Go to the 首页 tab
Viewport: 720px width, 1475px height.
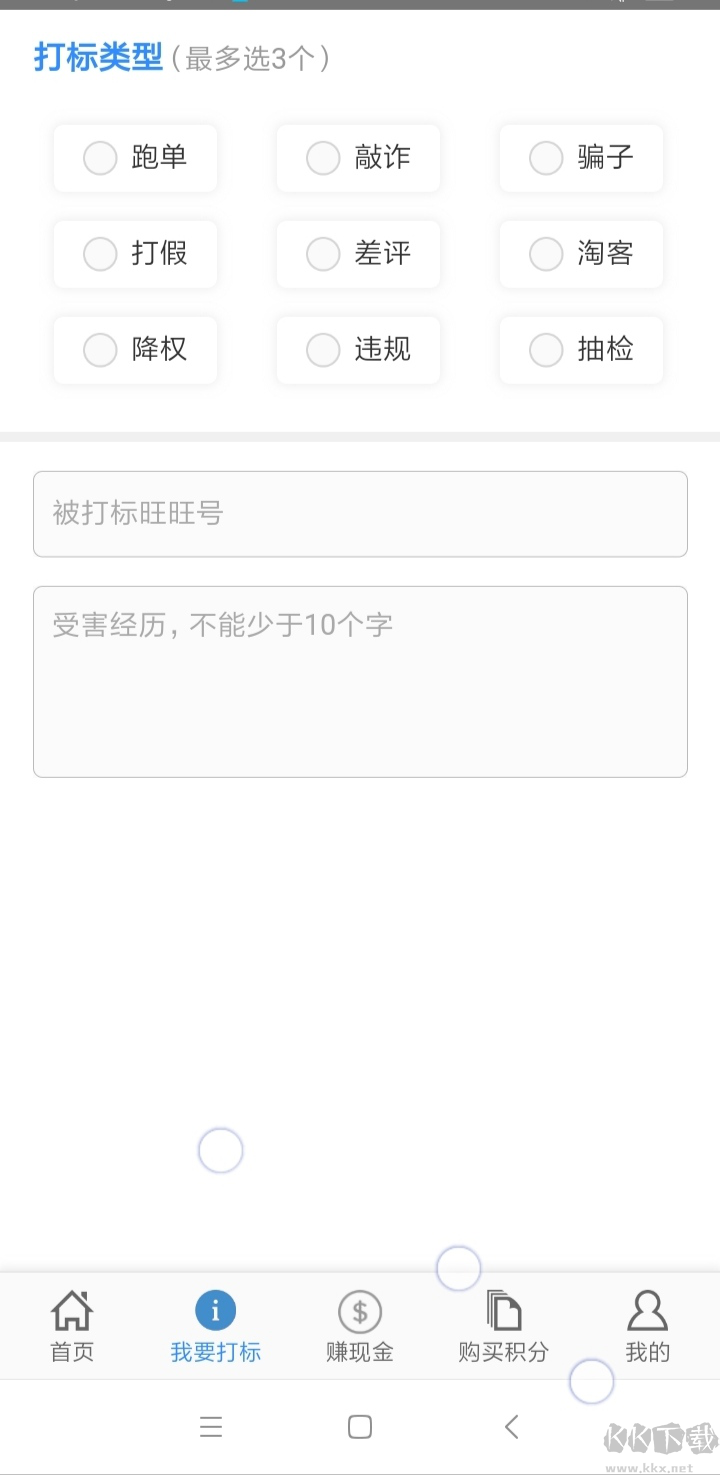[72, 1326]
